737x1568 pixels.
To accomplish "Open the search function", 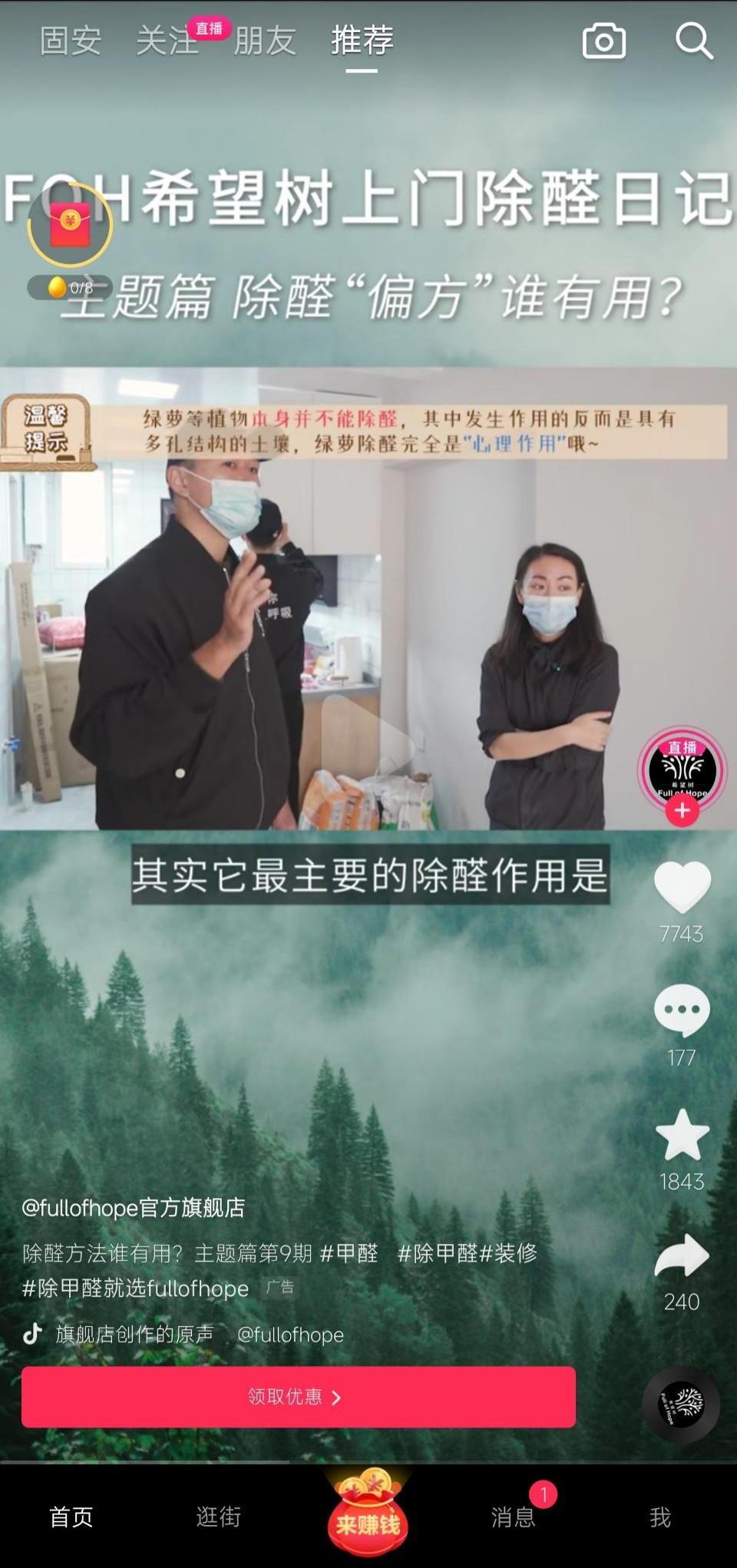I will tap(693, 42).
